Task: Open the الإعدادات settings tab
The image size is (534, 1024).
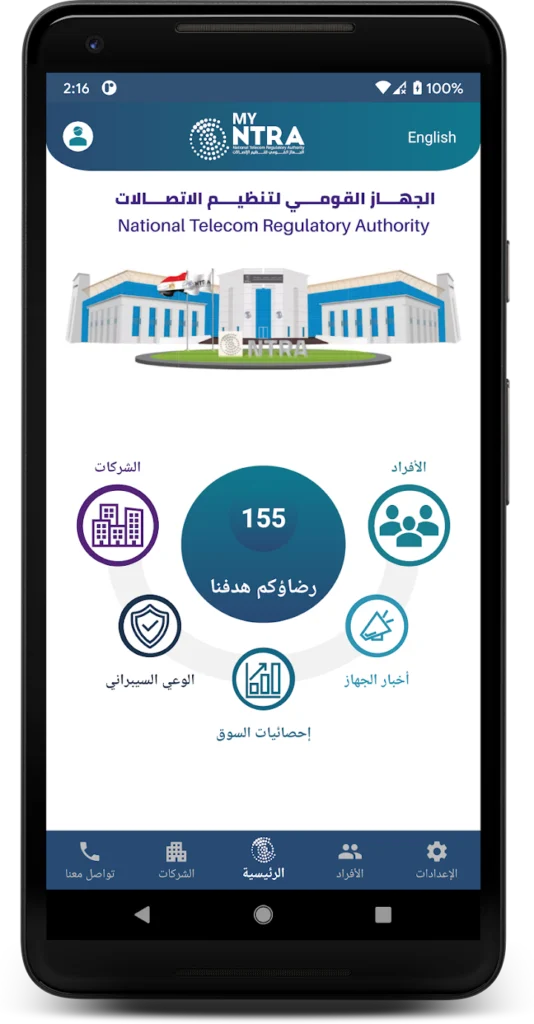Action: point(437,860)
